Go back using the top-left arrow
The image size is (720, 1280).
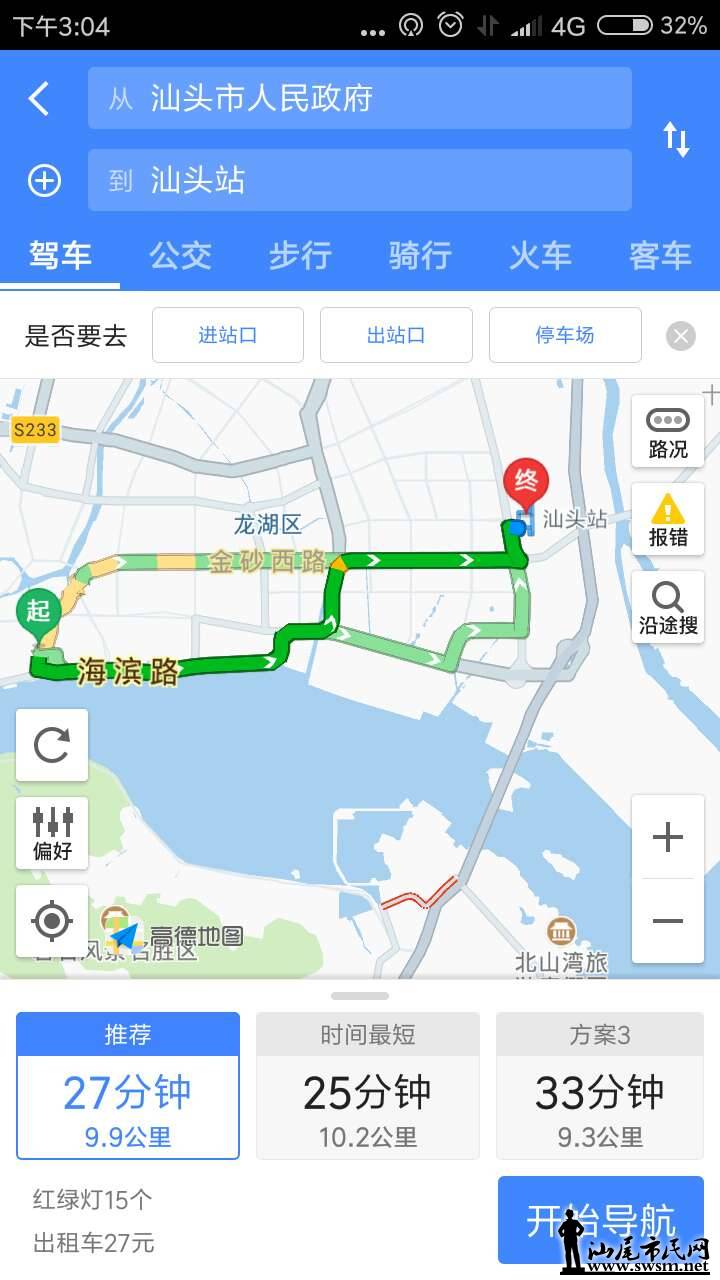(38, 98)
